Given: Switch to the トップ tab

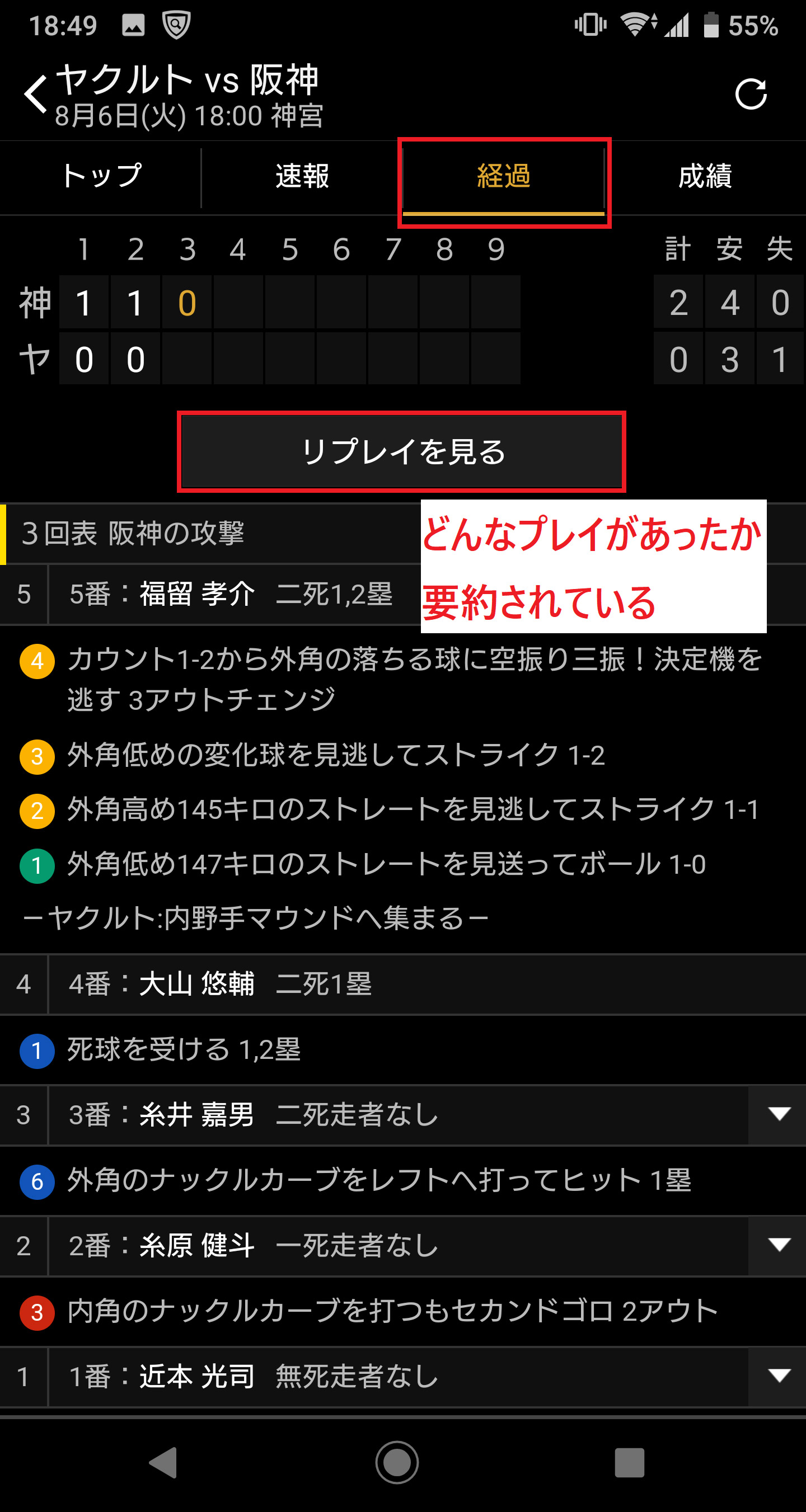Looking at the screenshot, I should tap(101, 176).
